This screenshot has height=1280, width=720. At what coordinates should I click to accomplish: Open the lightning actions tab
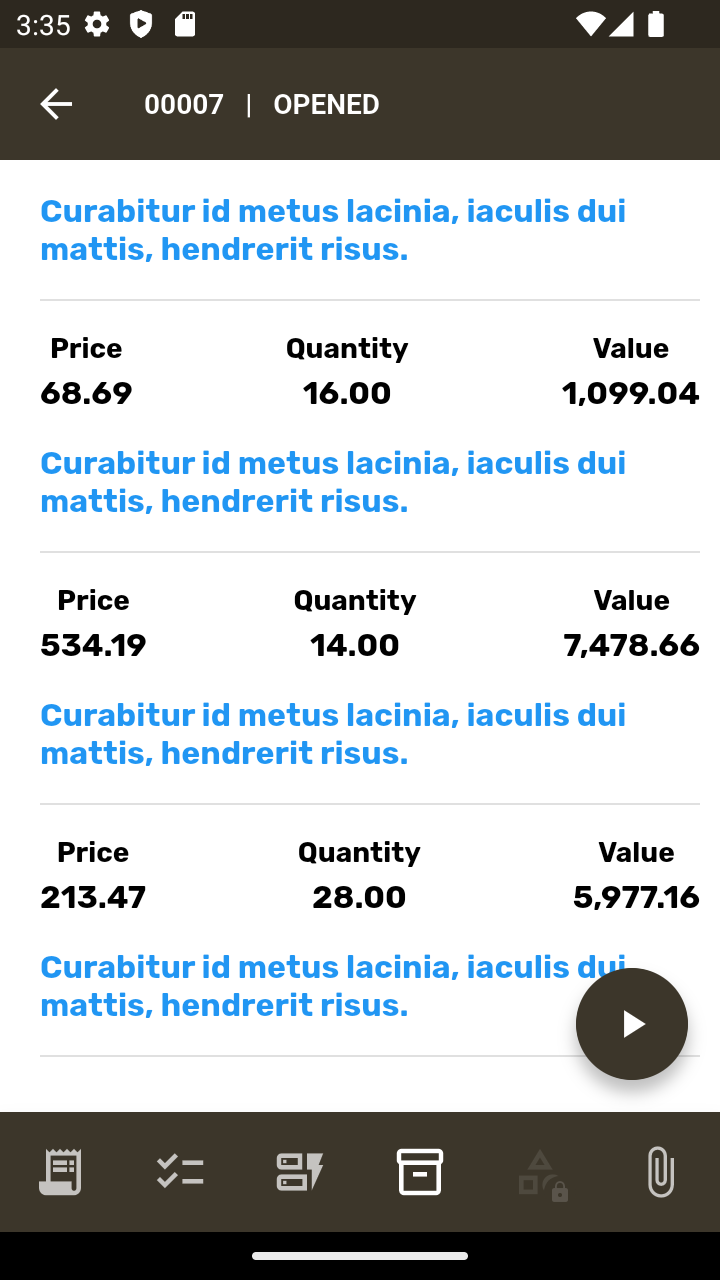[300, 1172]
